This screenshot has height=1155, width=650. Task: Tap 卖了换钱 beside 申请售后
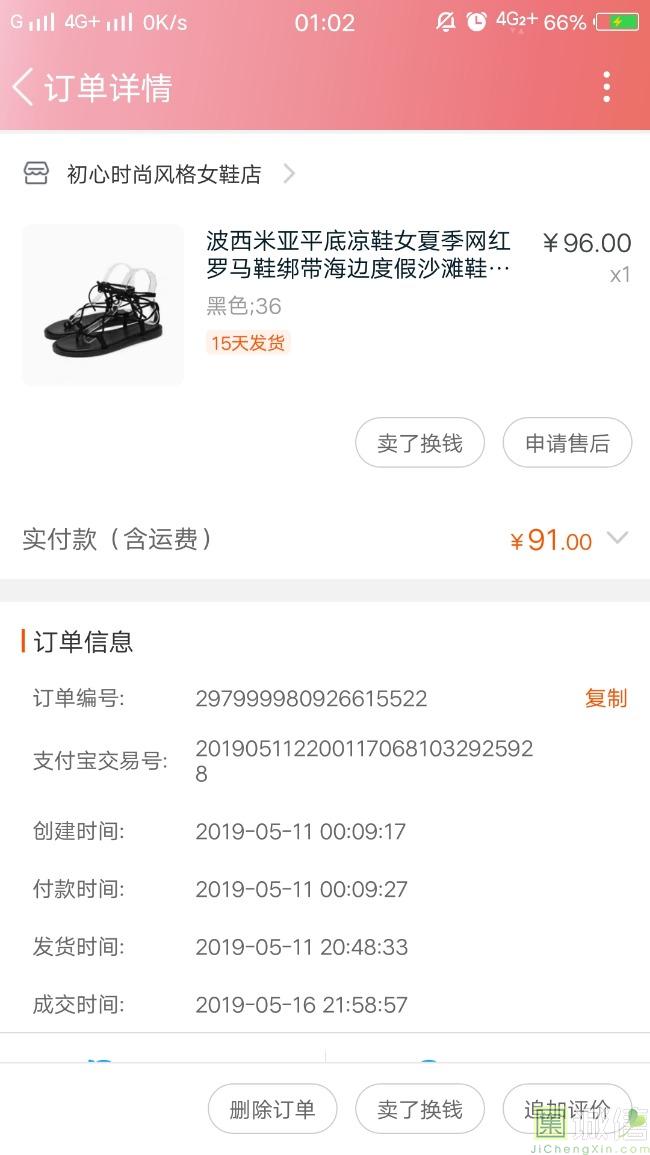(420, 443)
